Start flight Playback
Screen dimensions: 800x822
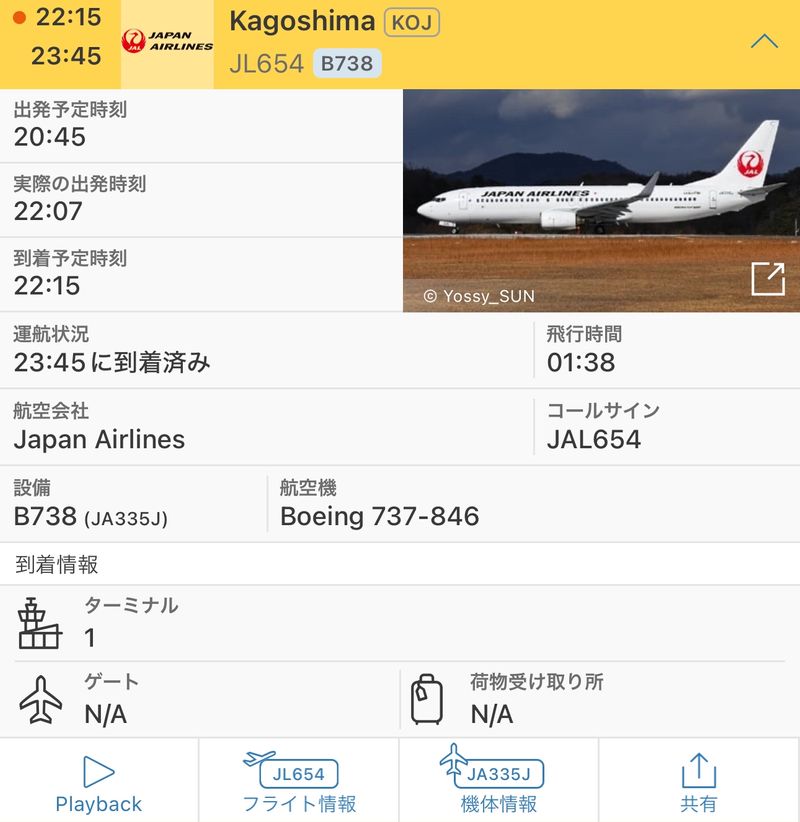(x=99, y=783)
